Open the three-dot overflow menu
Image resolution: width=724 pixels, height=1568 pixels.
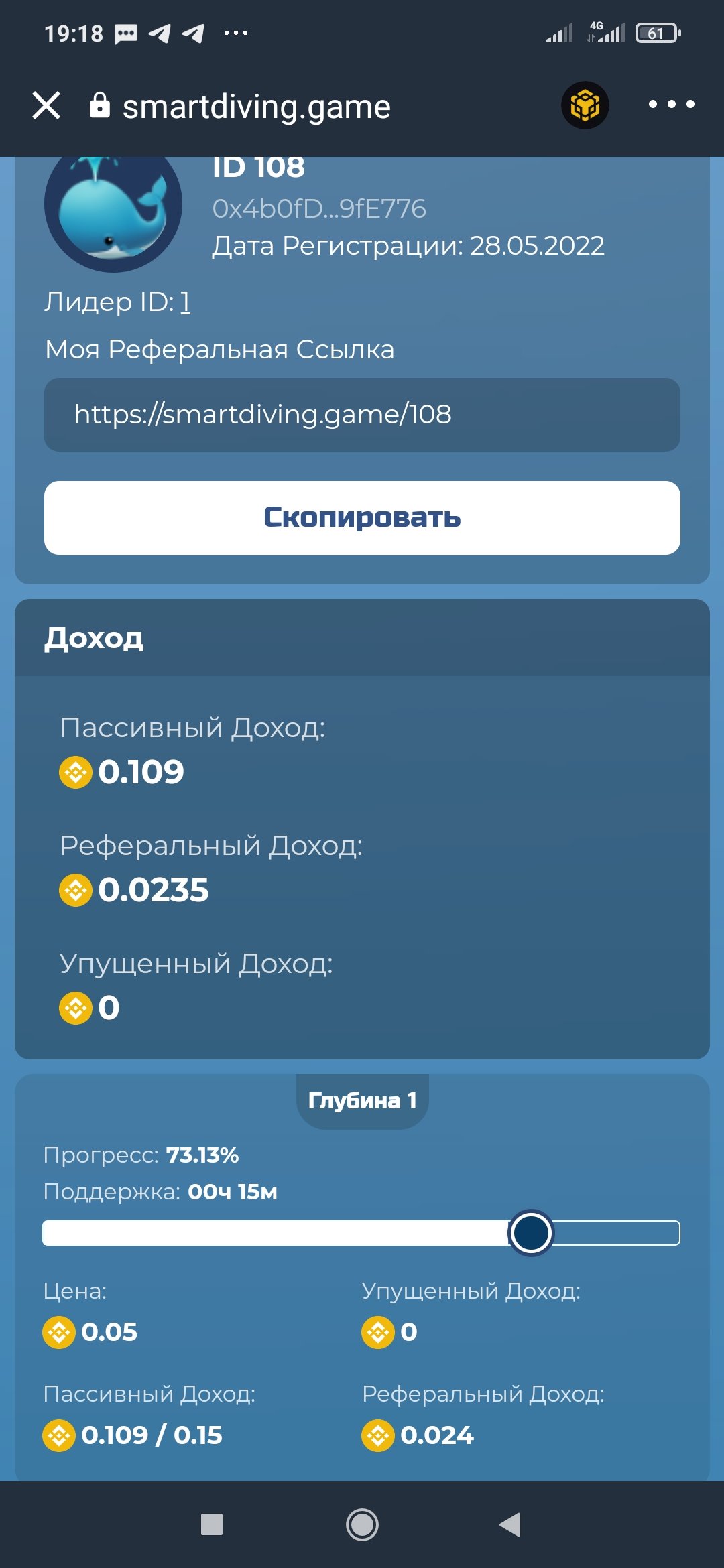click(671, 104)
